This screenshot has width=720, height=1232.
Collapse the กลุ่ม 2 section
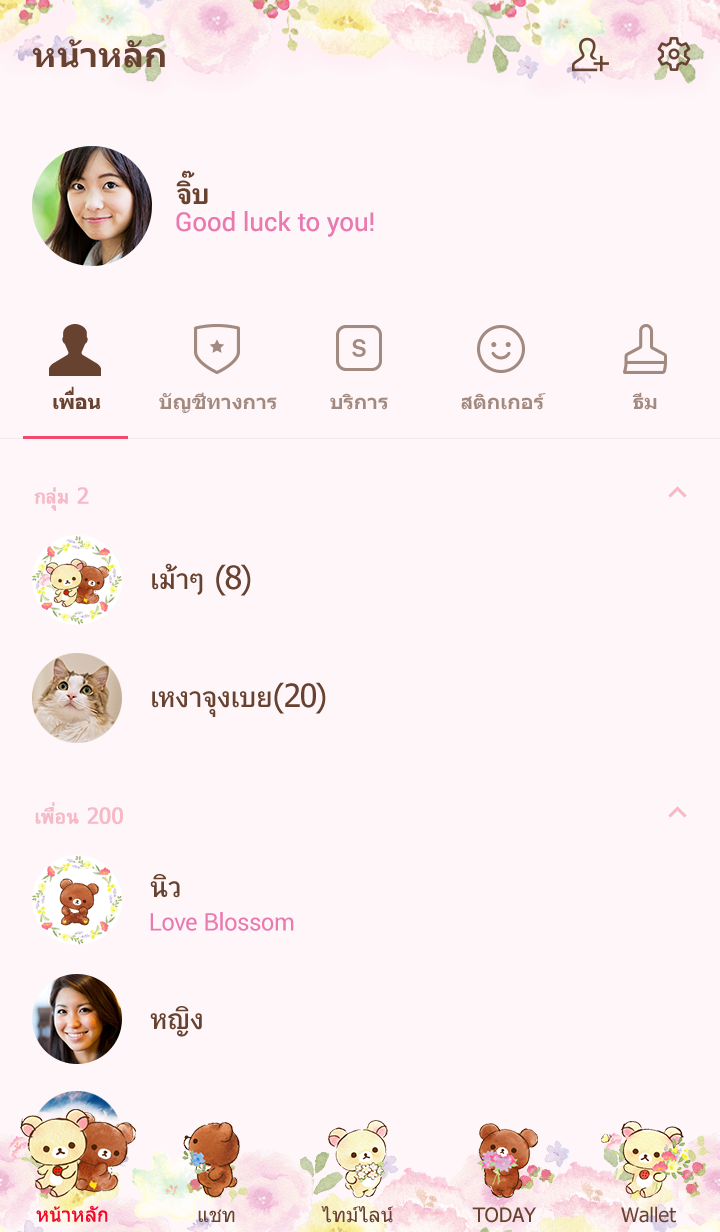click(x=677, y=493)
